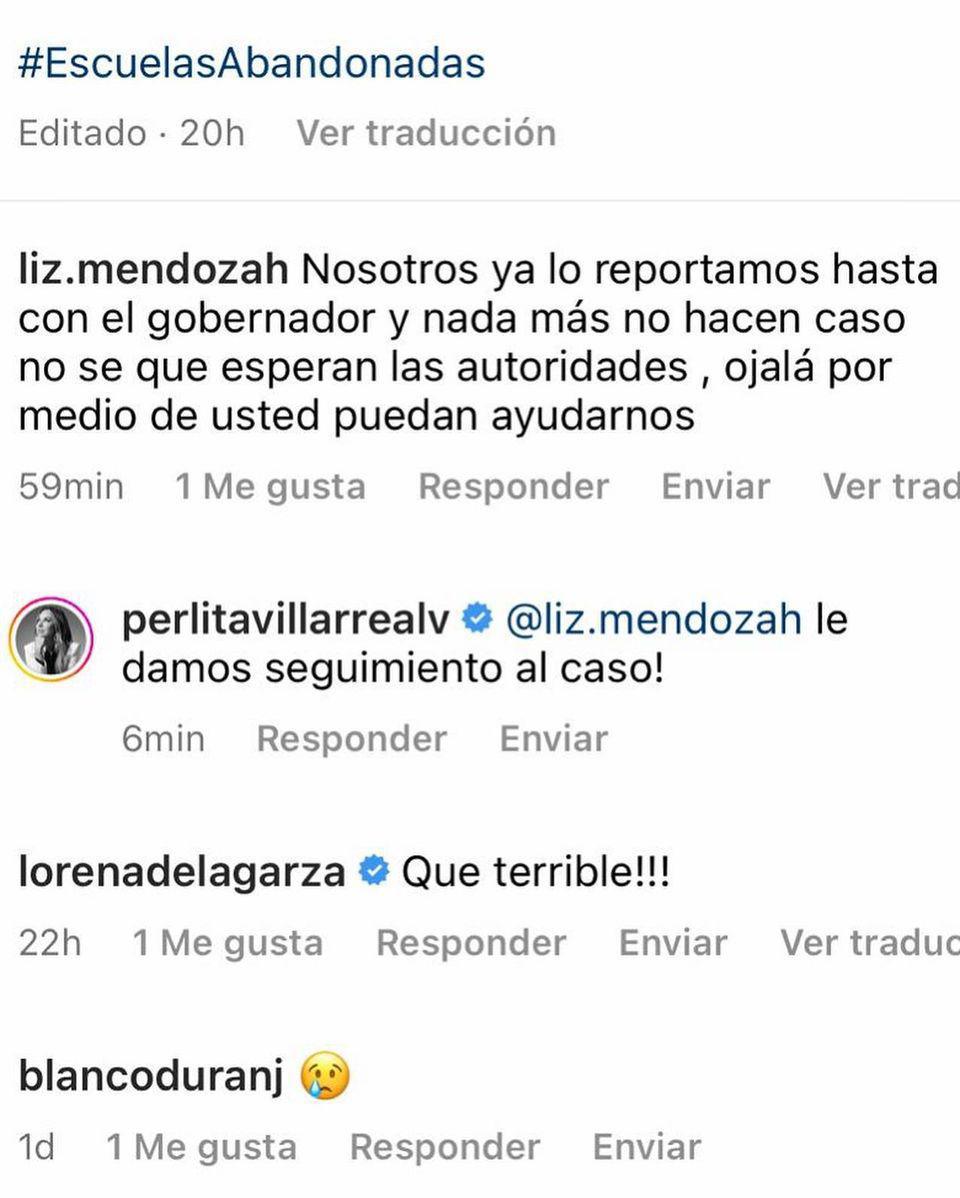
Task: Tap Ver traducción under the caption
Action: (426, 132)
